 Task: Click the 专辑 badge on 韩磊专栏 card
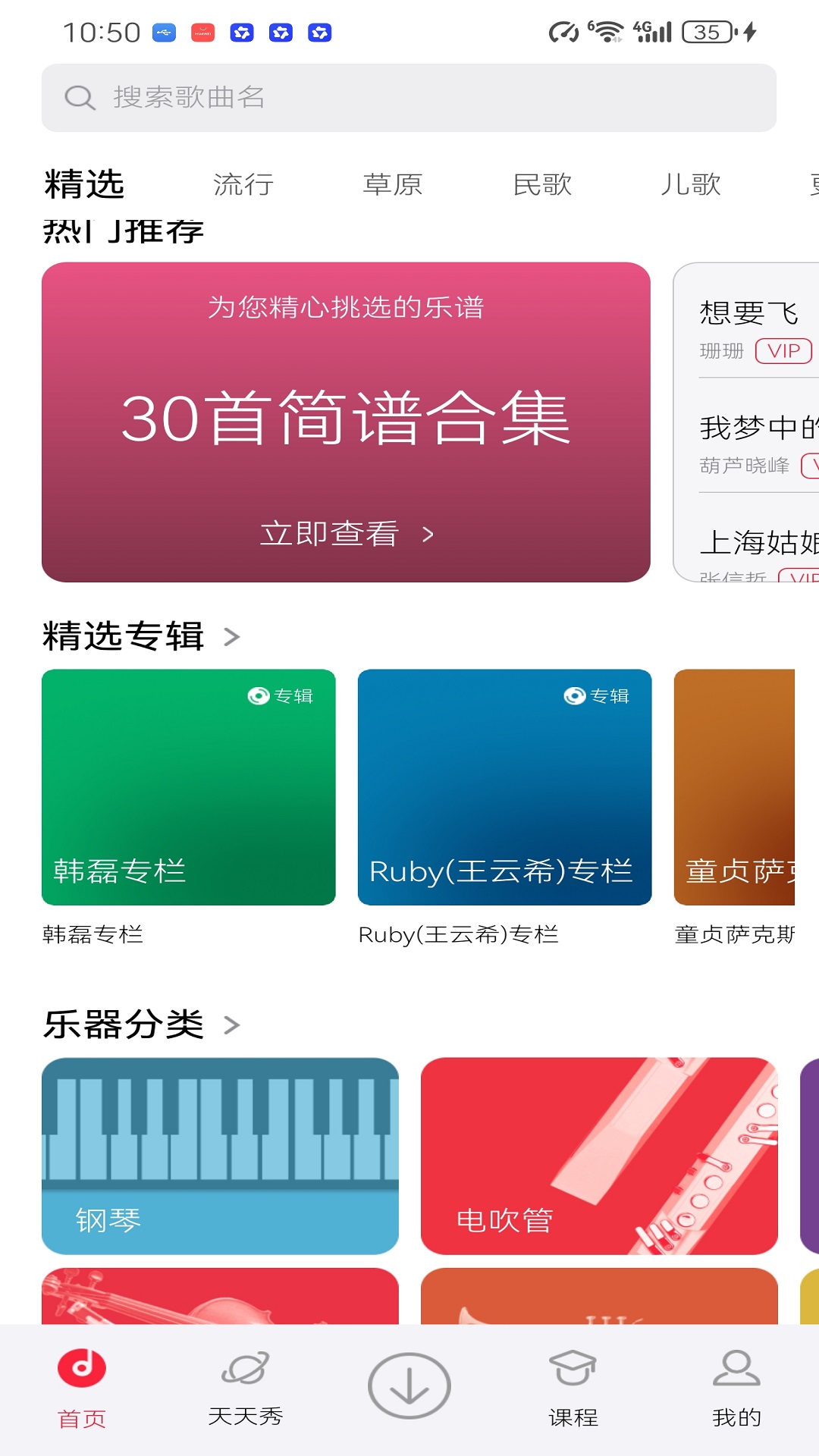pos(281,695)
